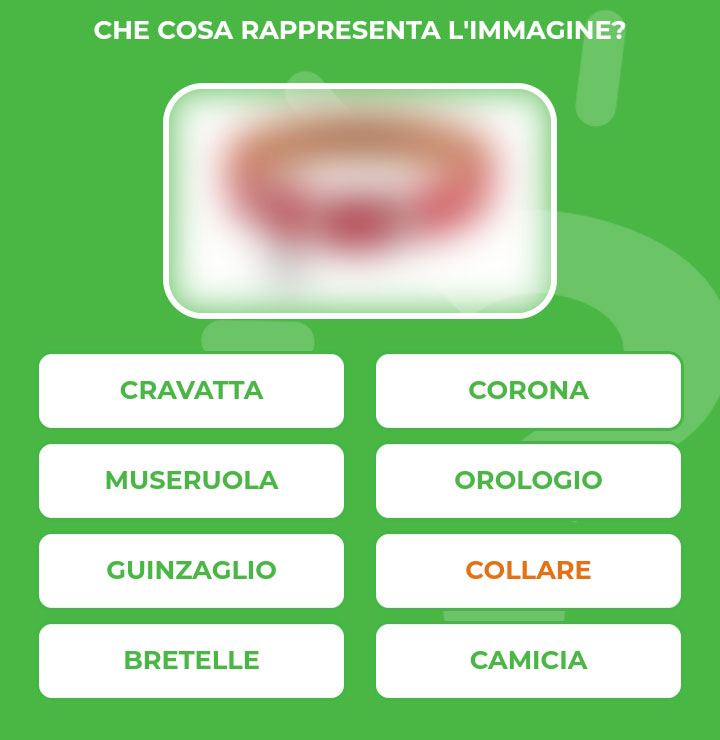Click the first option in the right column
Viewport: 720px width, 740px height.
click(x=528, y=391)
